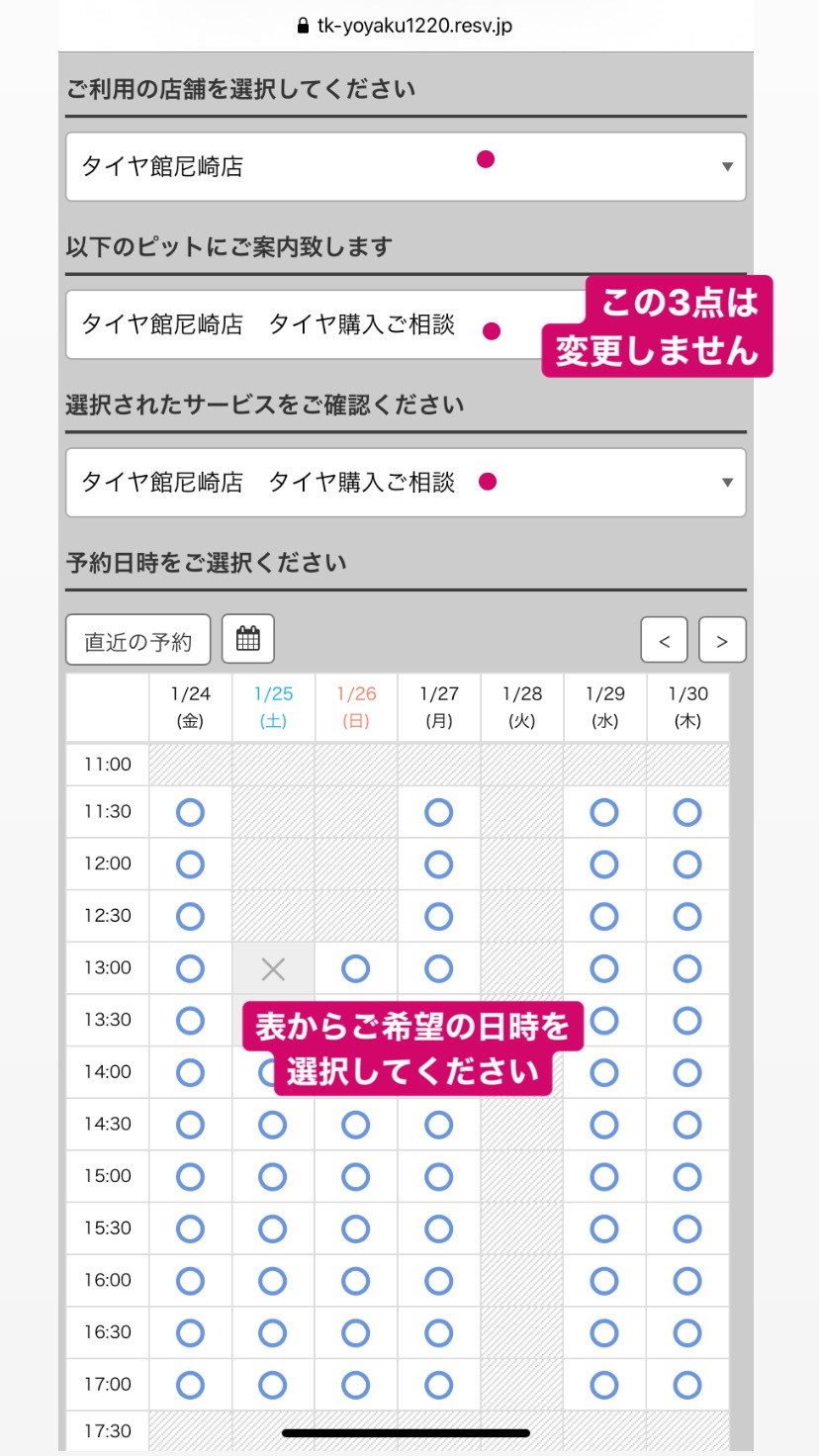This screenshot has height=1456, width=819.
Task: Select 12:30 slot on 1/30 (木)
Action: point(687,916)
